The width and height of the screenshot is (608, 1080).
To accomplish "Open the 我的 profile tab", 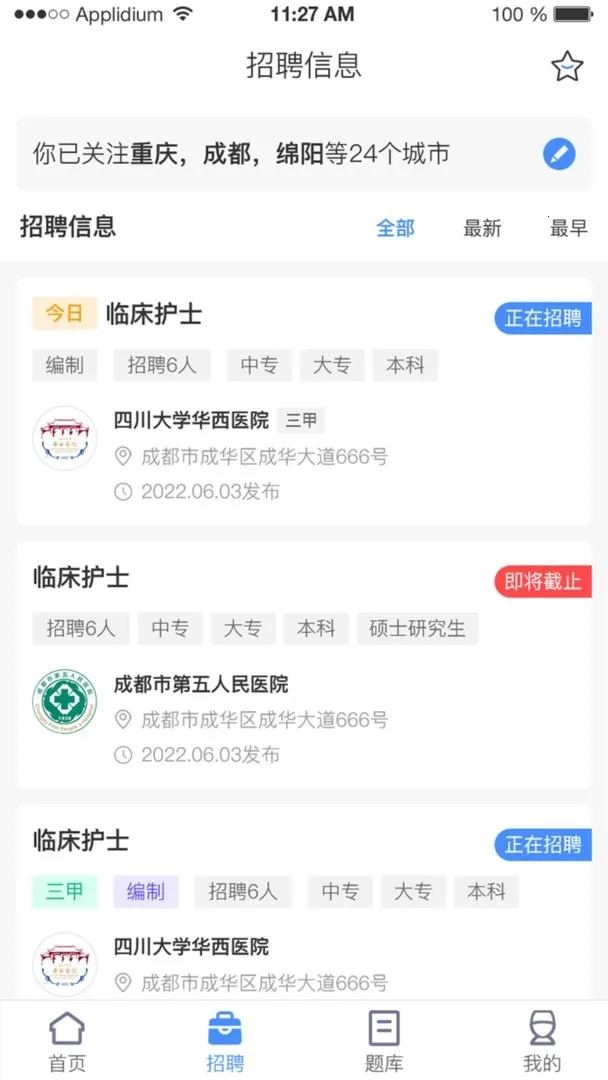I will pos(542,1041).
